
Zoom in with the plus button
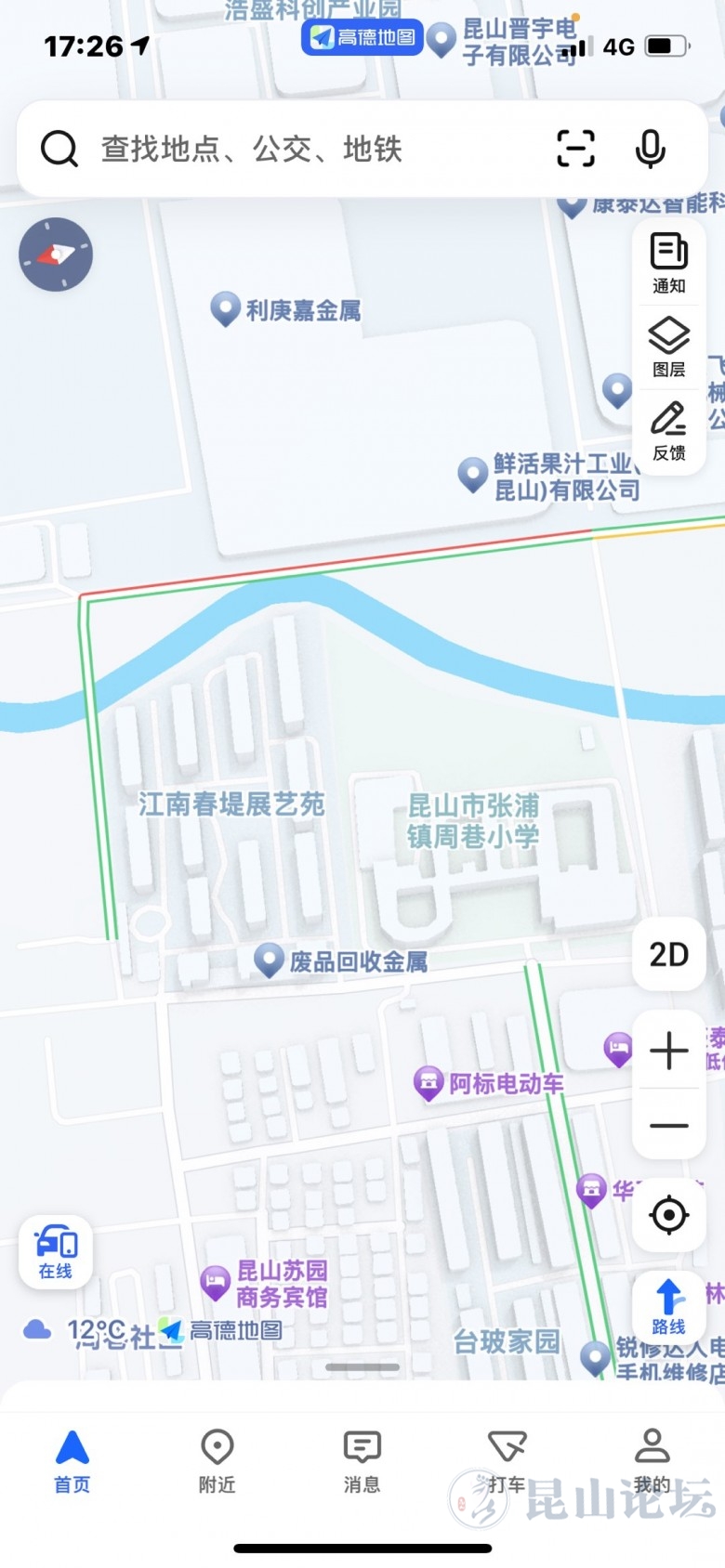click(x=668, y=1052)
